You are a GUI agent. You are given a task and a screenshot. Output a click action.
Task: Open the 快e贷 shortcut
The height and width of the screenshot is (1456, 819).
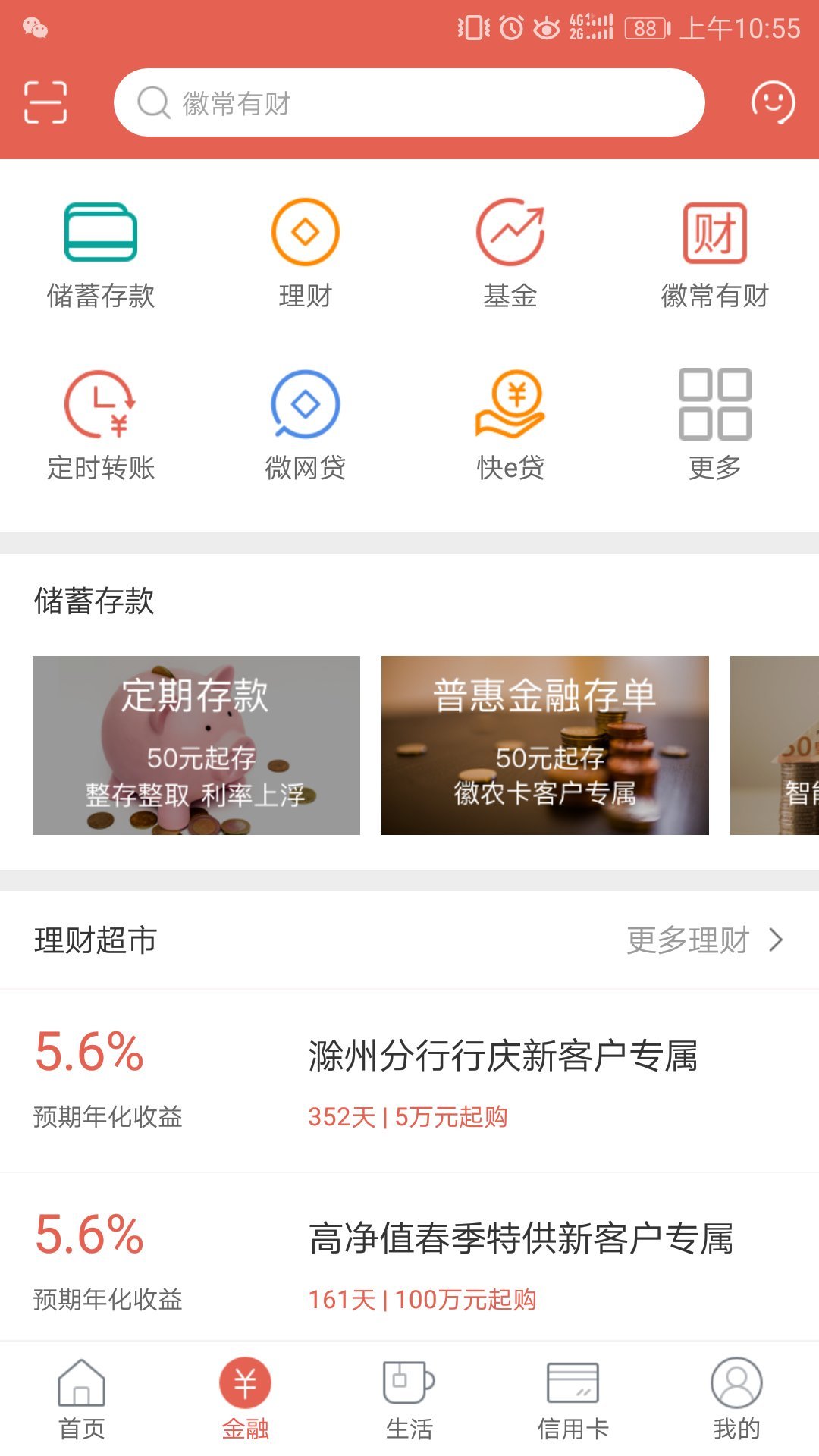point(510,426)
